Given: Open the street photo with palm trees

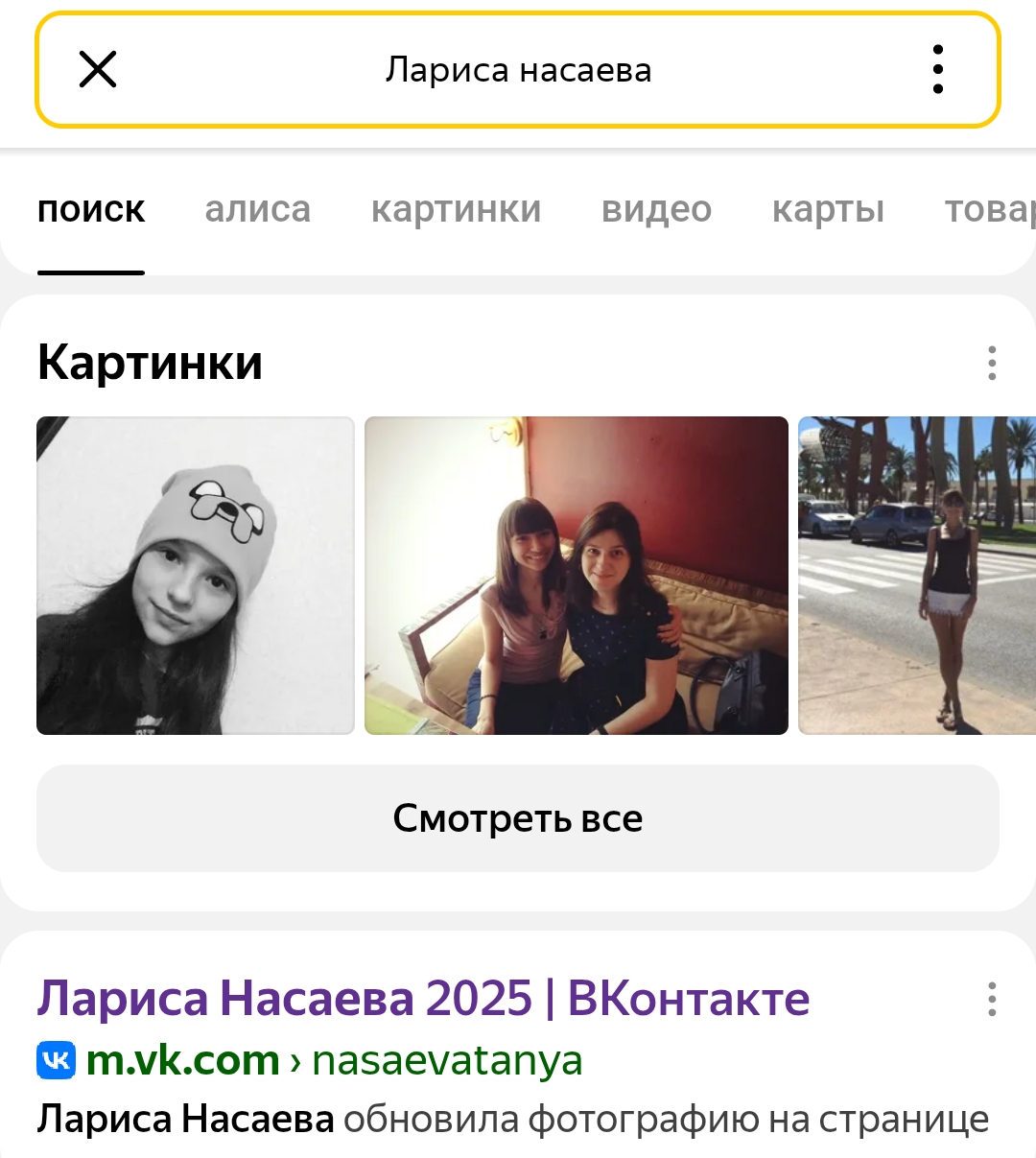Looking at the screenshot, I should click(x=916, y=576).
